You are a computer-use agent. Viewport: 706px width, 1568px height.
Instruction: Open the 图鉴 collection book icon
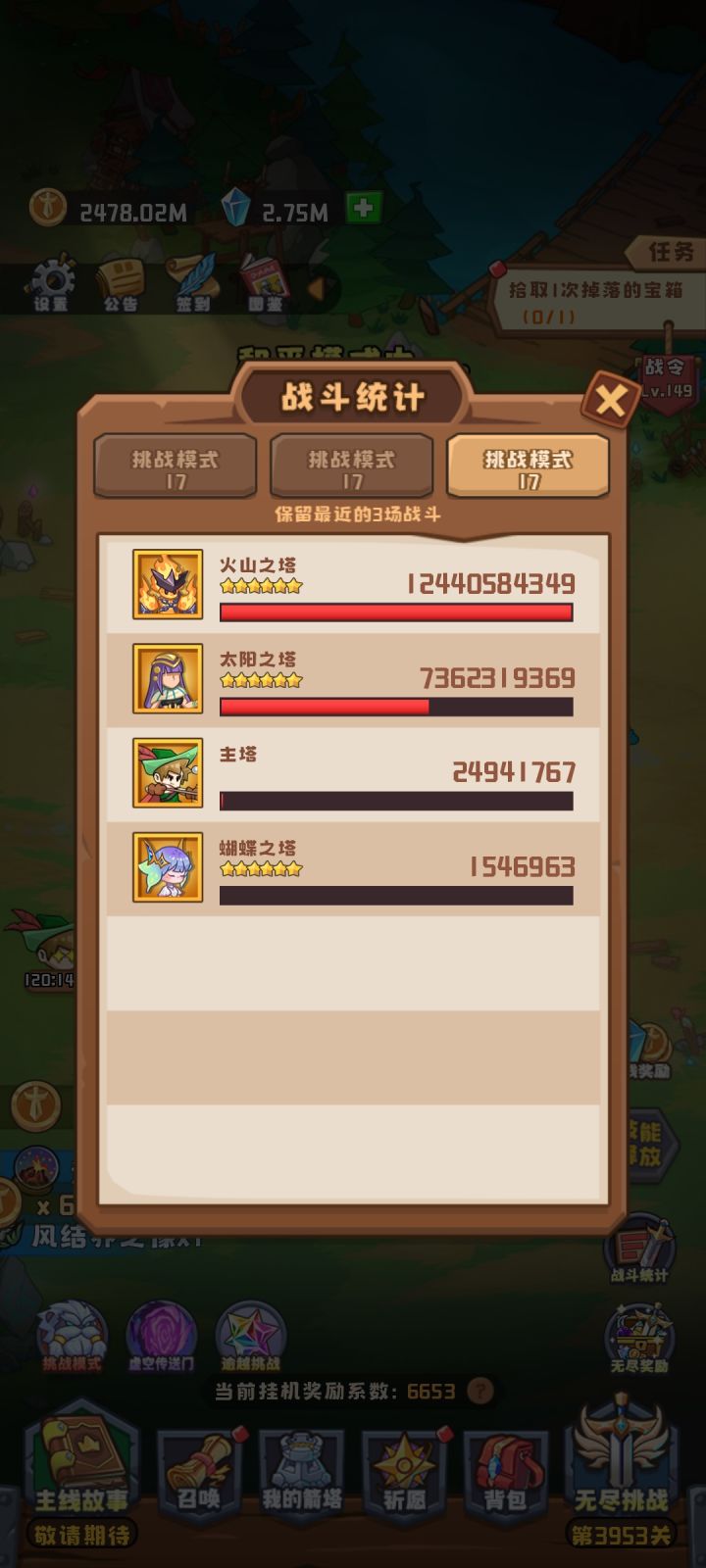261,284
